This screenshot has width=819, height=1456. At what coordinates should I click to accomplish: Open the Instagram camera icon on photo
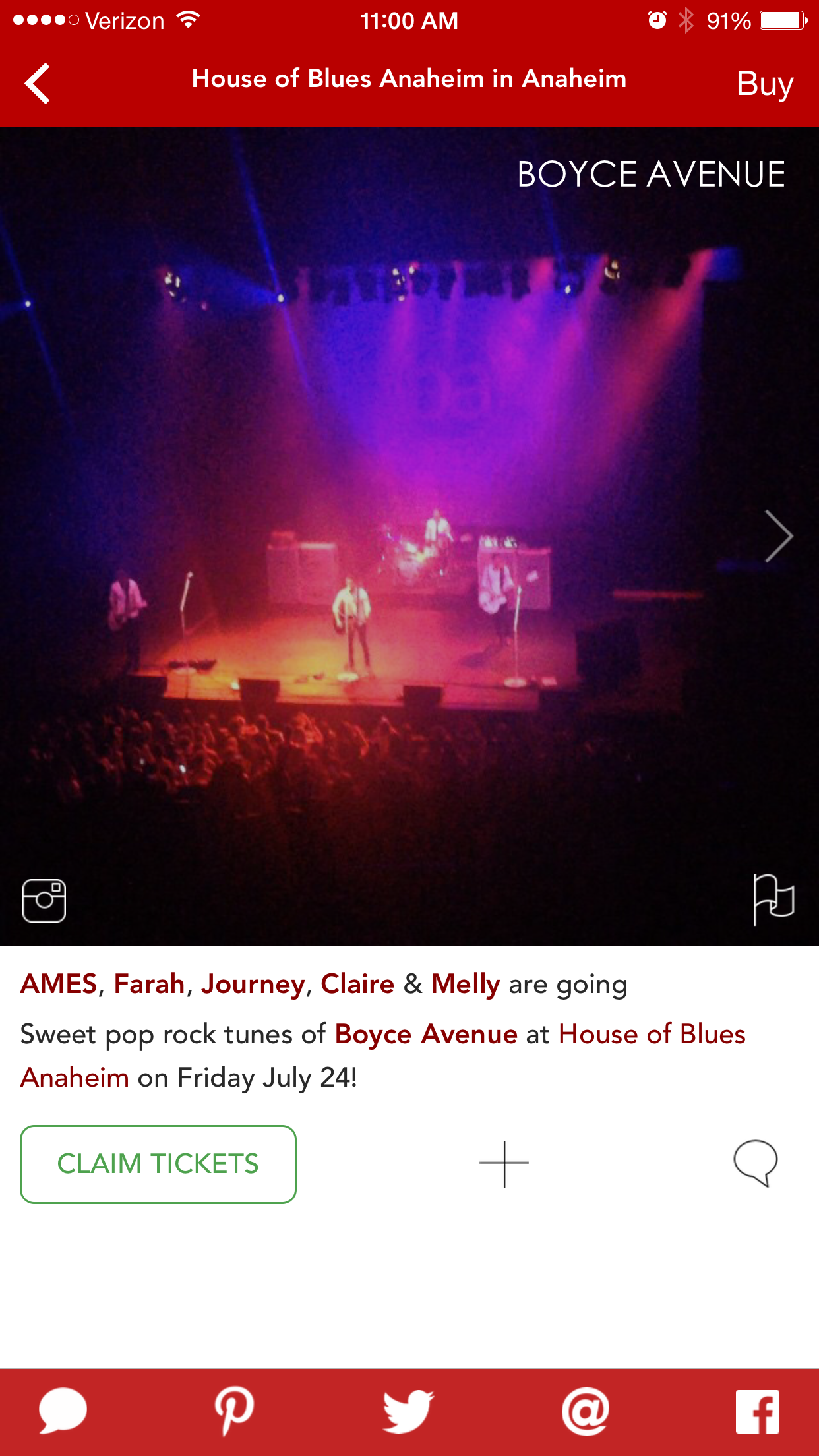click(x=44, y=900)
